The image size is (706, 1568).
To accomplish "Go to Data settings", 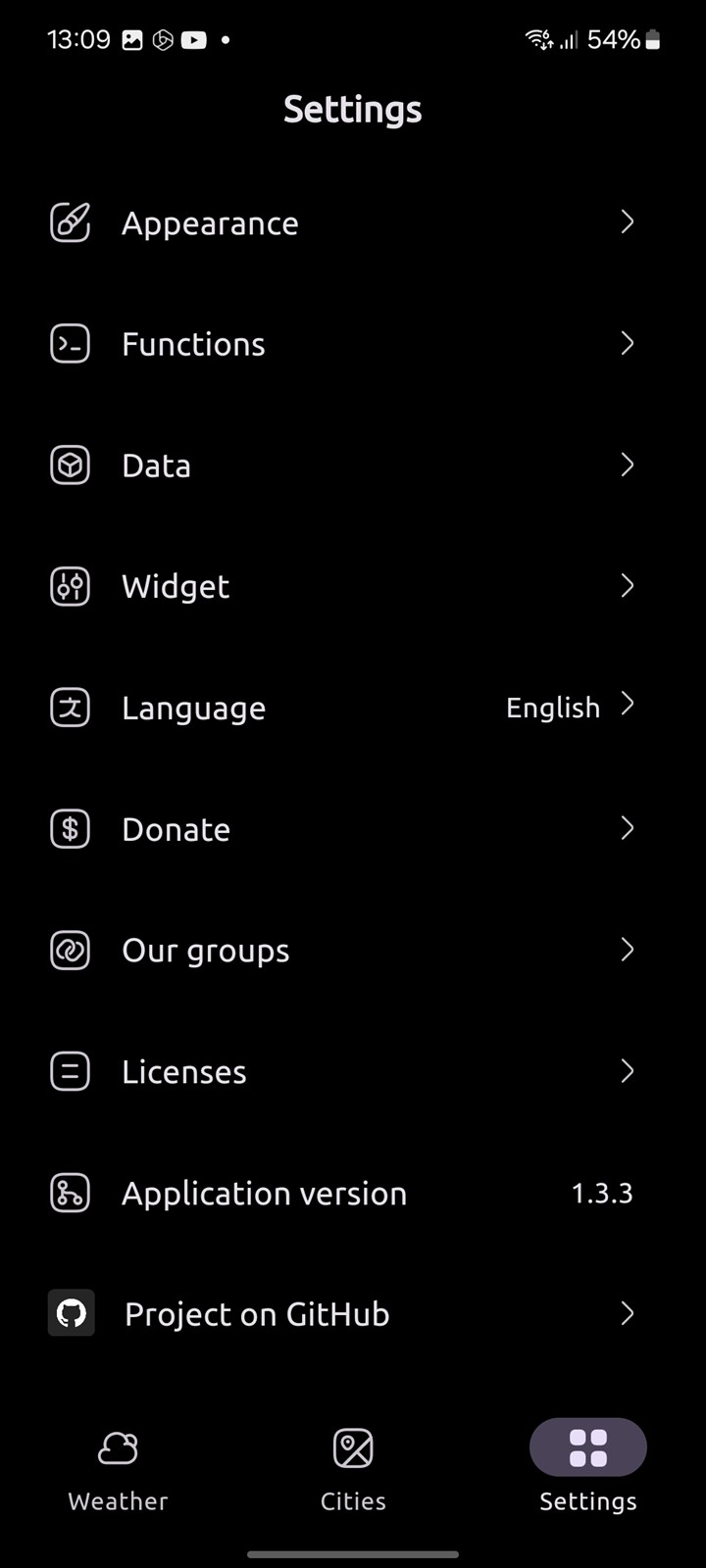I will 353,465.
